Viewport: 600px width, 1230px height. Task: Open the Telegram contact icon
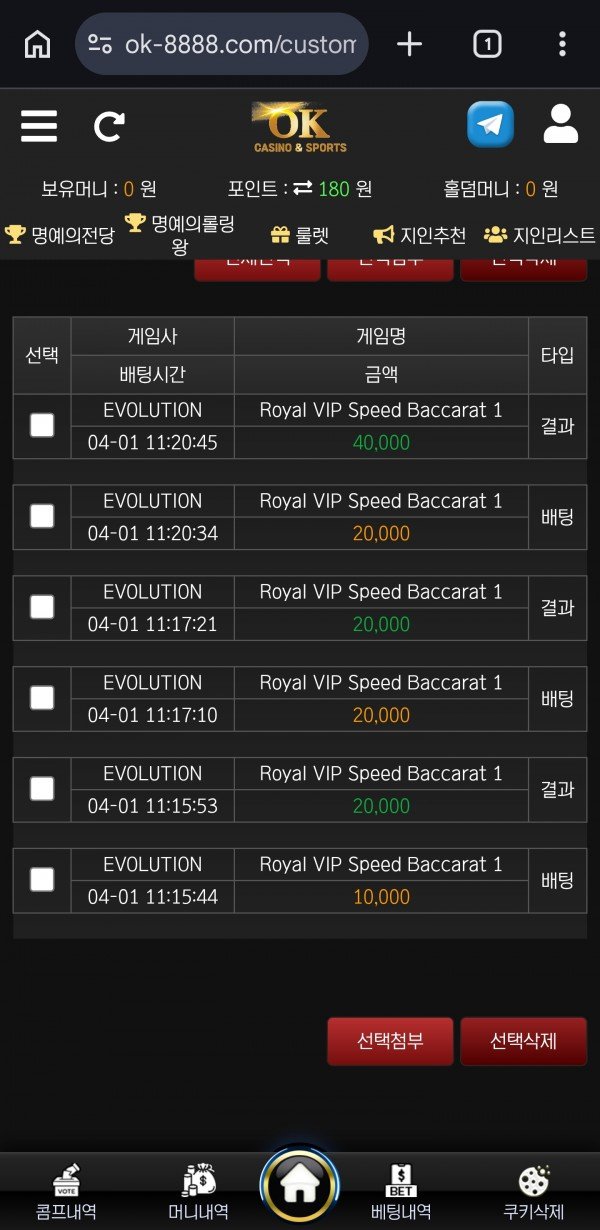(490, 126)
